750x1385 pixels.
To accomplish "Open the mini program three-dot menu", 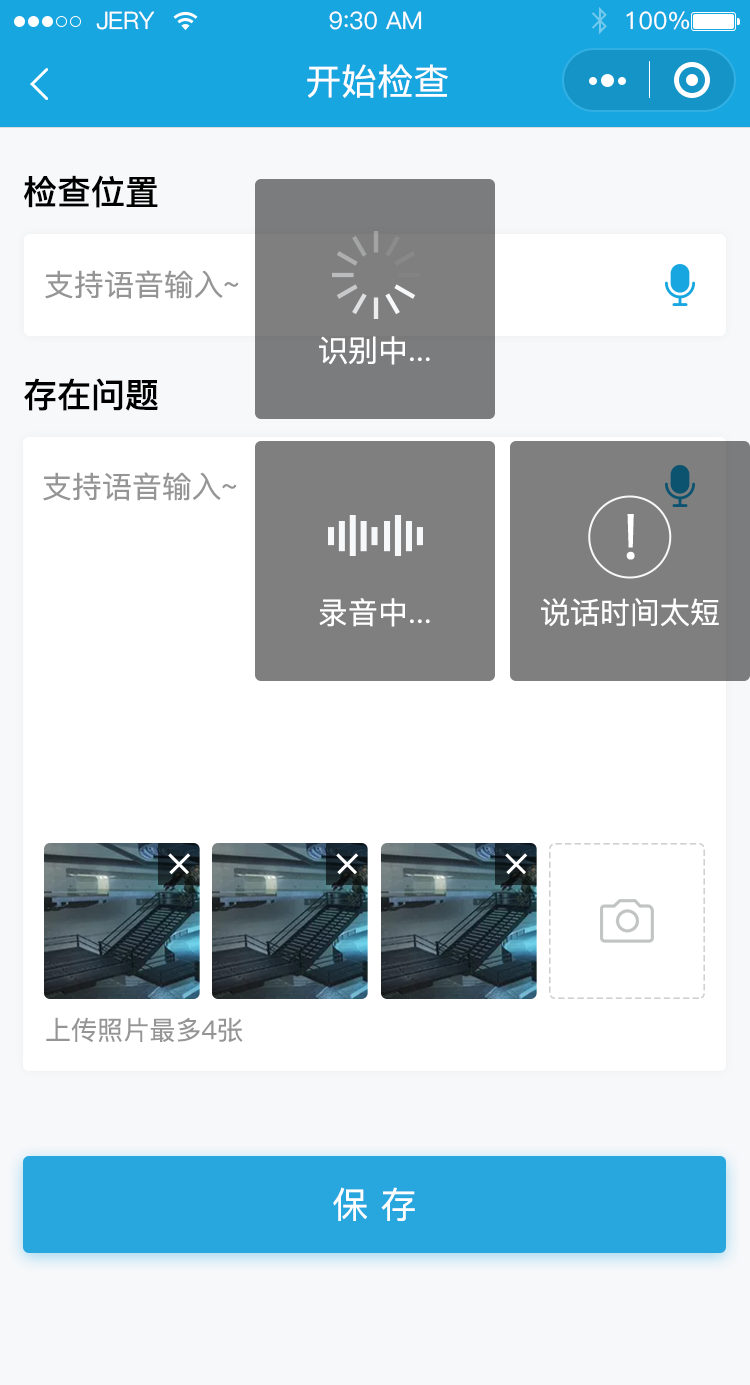I will (x=607, y=81).
